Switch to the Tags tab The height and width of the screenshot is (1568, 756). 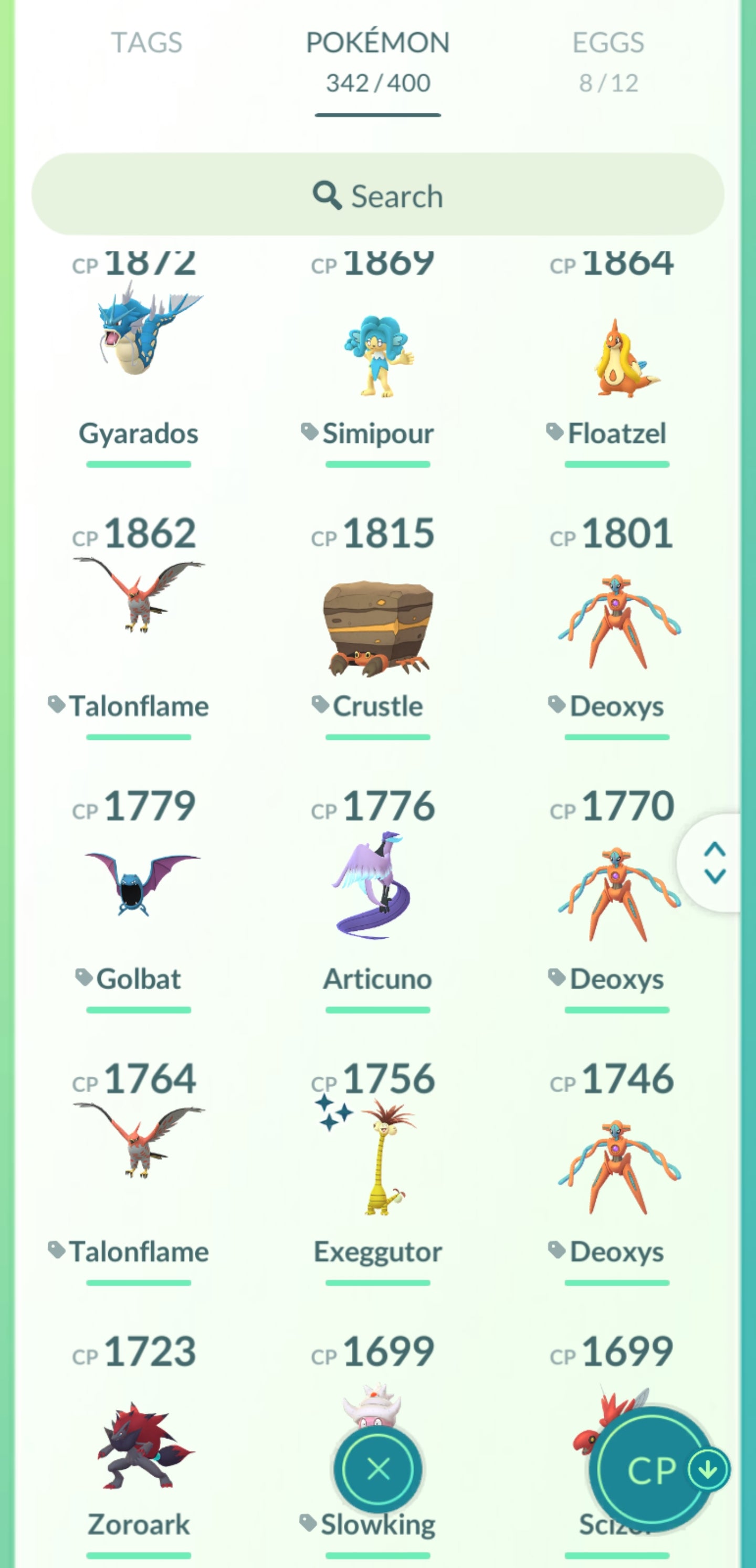146,43
